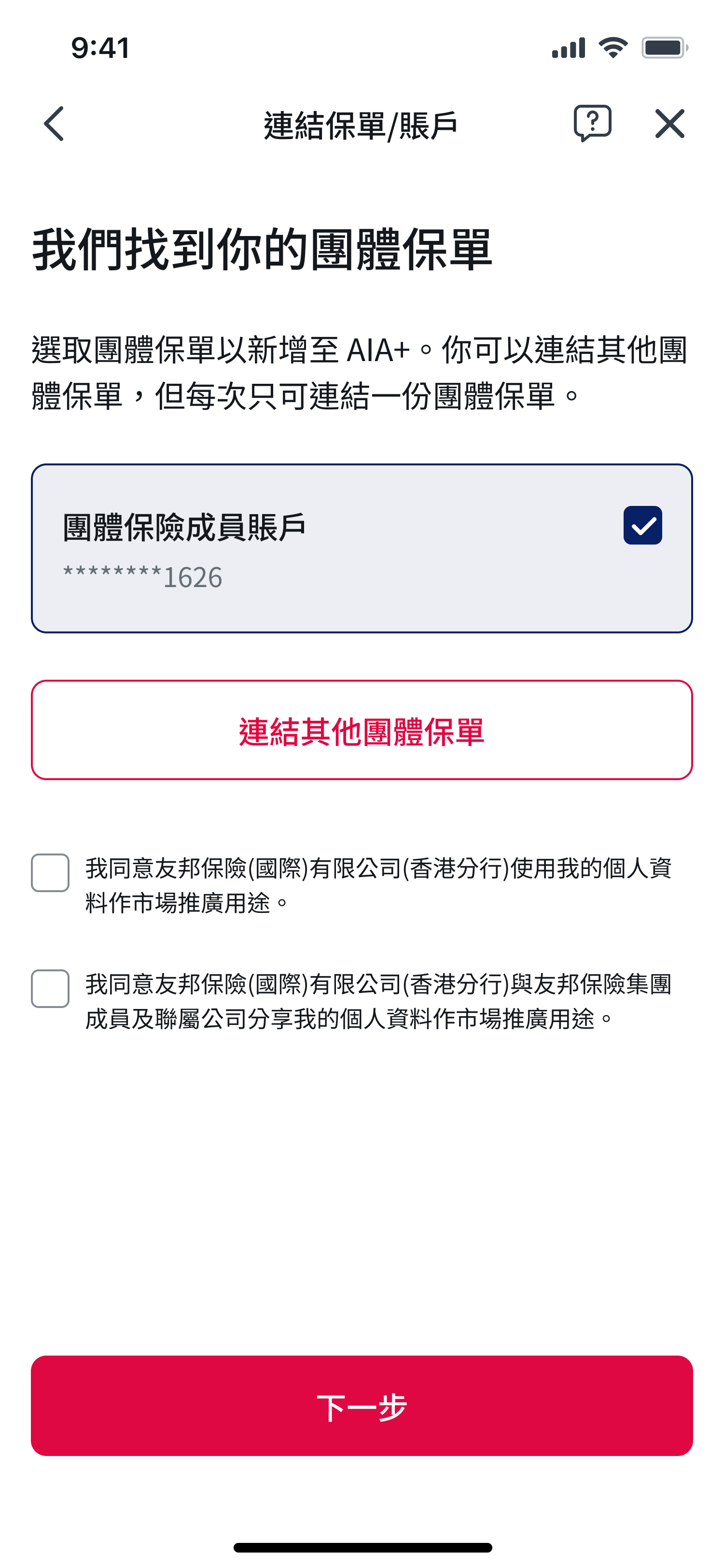Screen dimensions: 724x1568
Task: Close the 連結保單/賬戶 screen
Action: [x=669, y=124]
